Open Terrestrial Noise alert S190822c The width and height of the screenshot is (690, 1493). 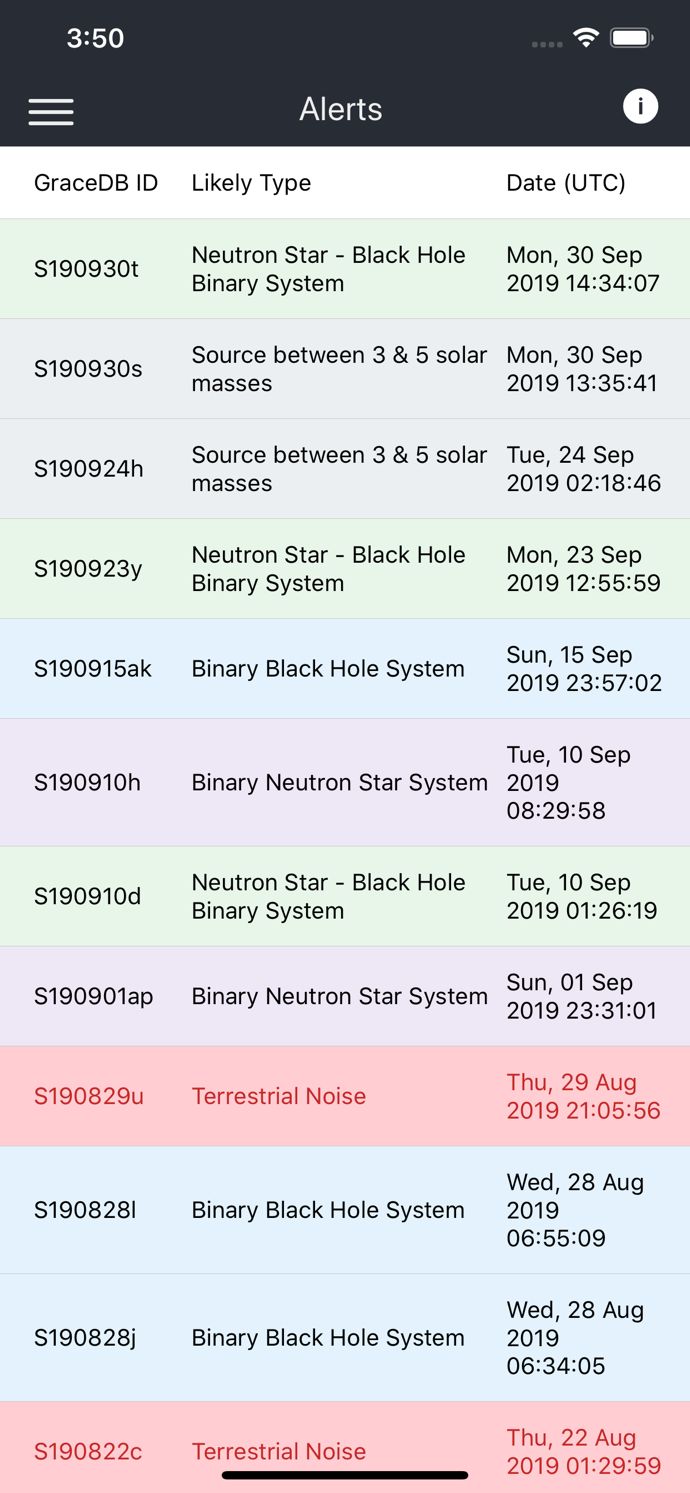[345, 1448]
